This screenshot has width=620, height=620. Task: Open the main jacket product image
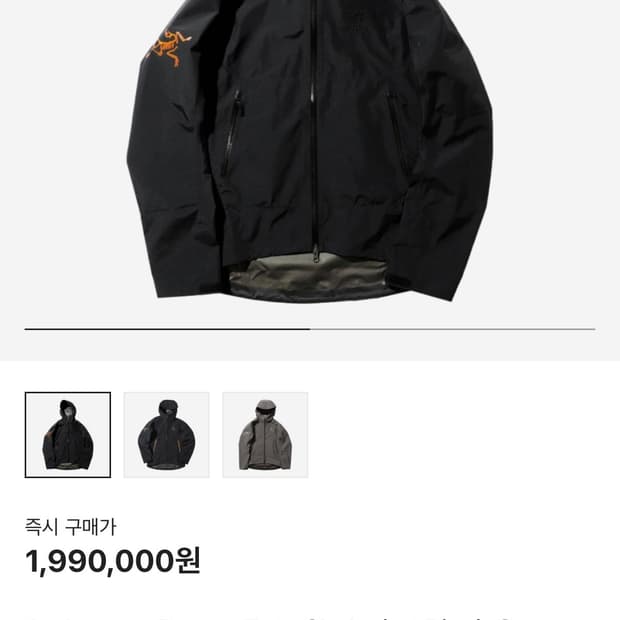[x=310, y=150]
